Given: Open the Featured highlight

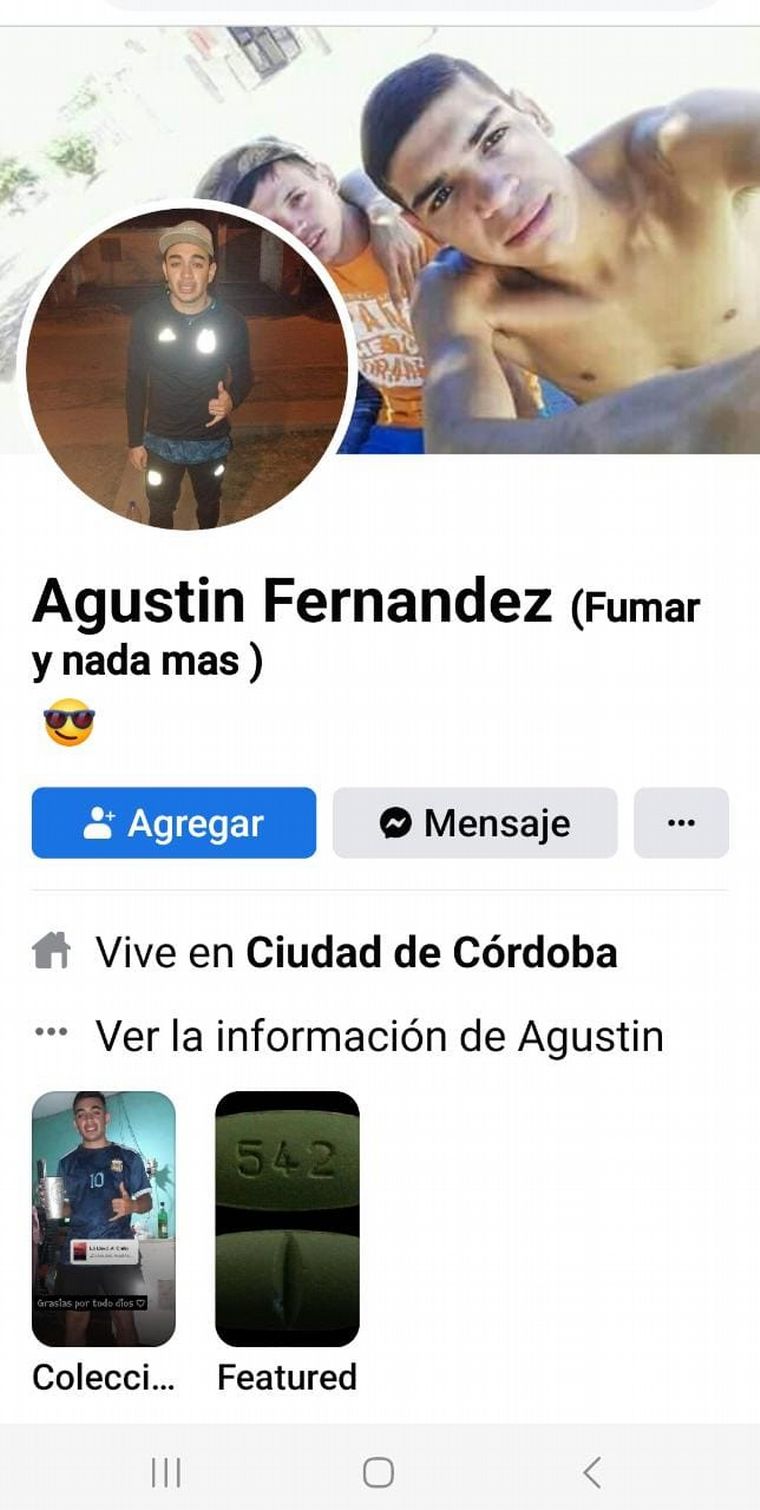Looking at the screenshot, I should click(287, 1218).
